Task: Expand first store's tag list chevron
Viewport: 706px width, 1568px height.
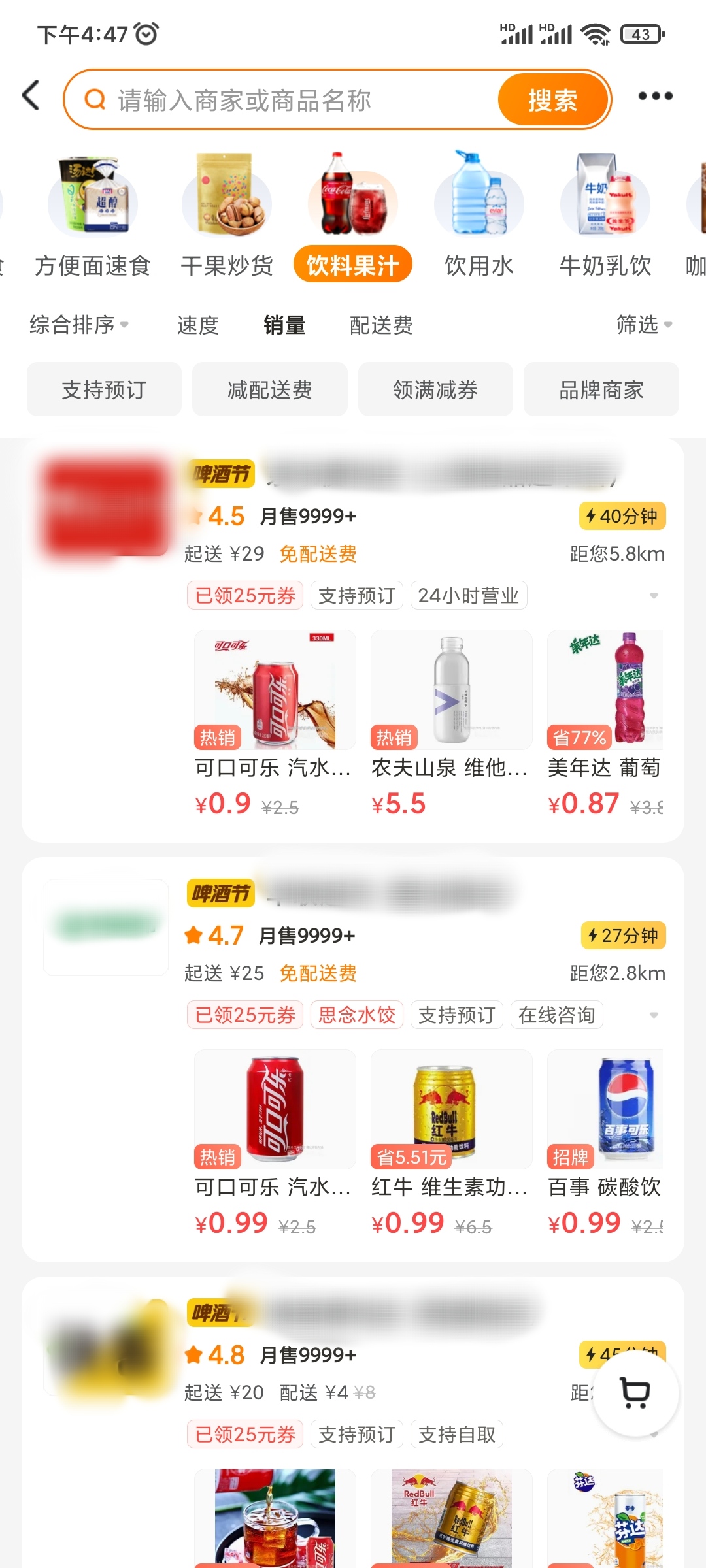Action: coord(654,595)
